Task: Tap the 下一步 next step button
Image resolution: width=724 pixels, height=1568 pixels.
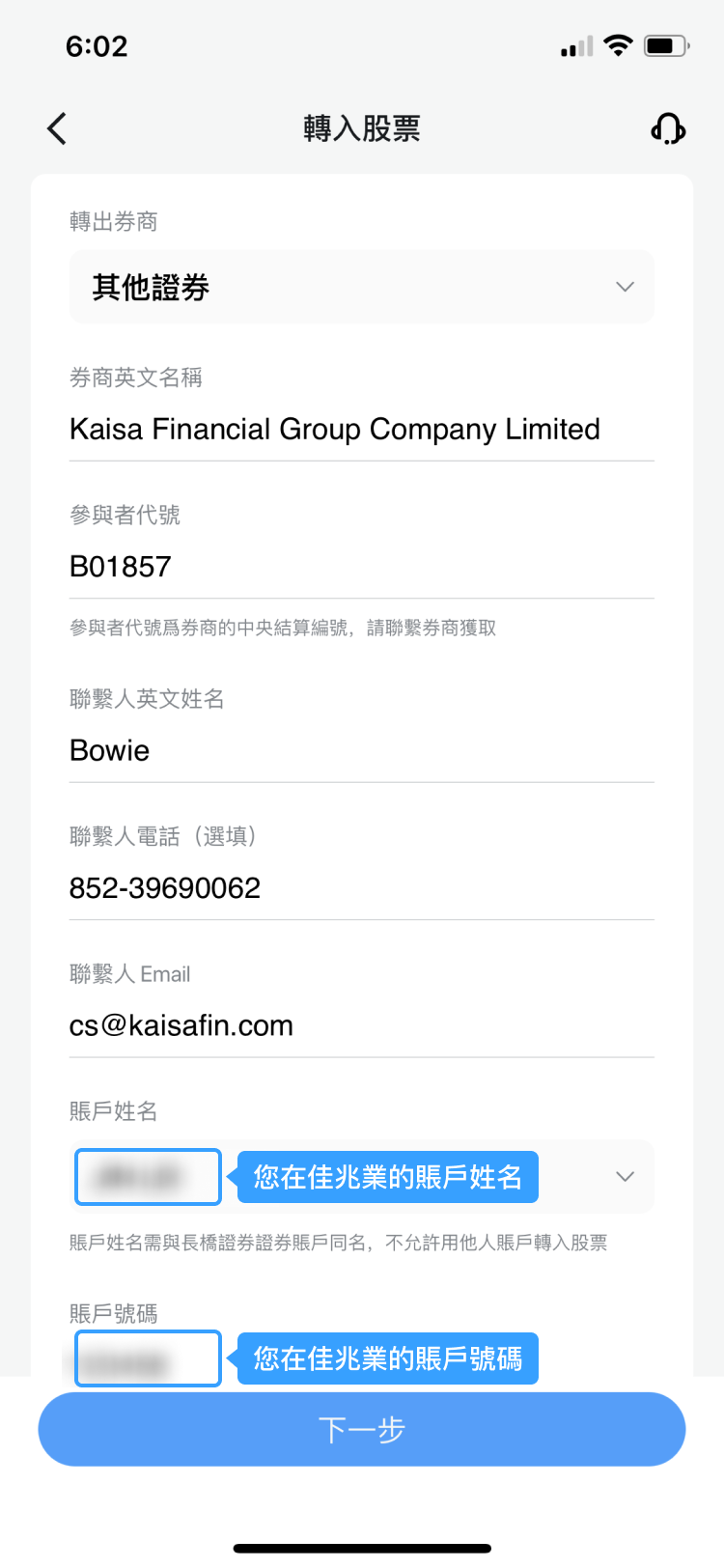Action: click(362, 1429)
